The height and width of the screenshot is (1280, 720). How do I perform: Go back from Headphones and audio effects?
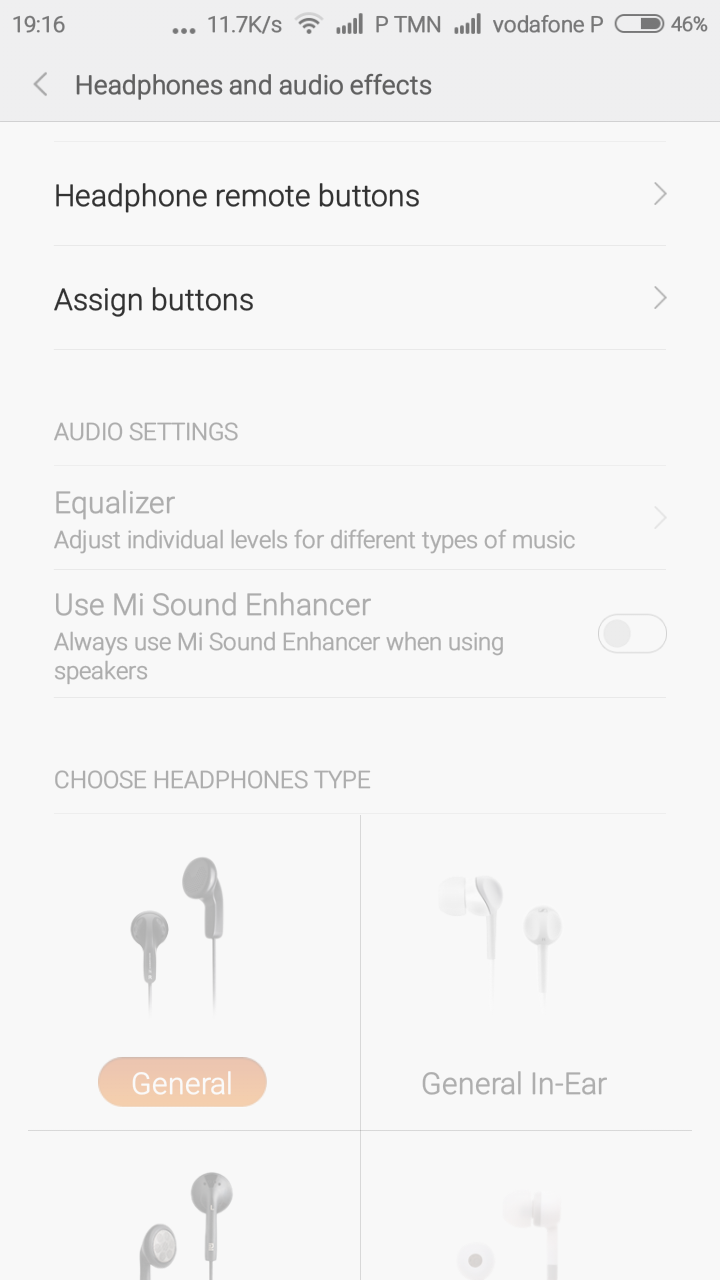coord(40,85)
